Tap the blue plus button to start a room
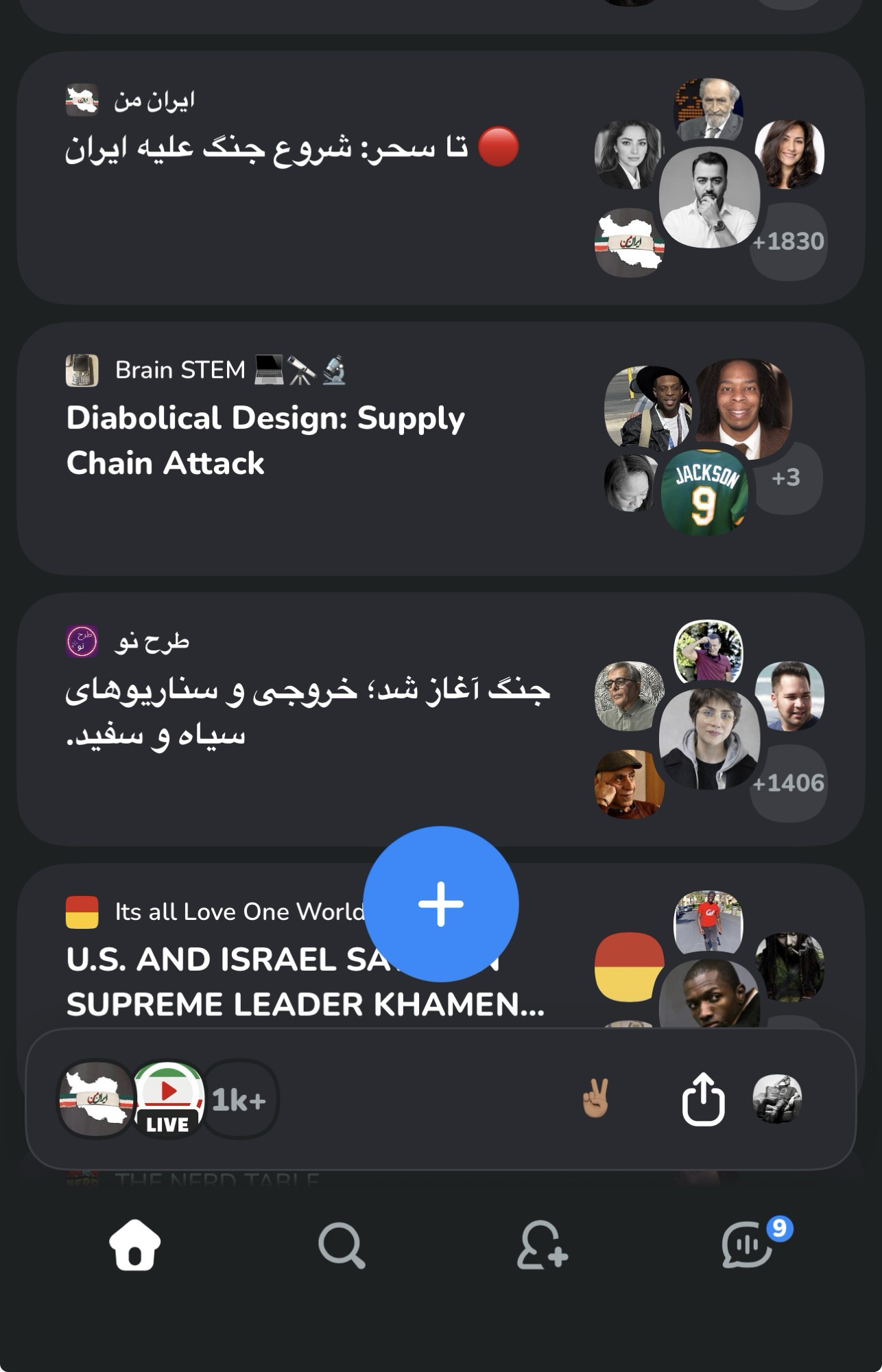 [441, 903]
